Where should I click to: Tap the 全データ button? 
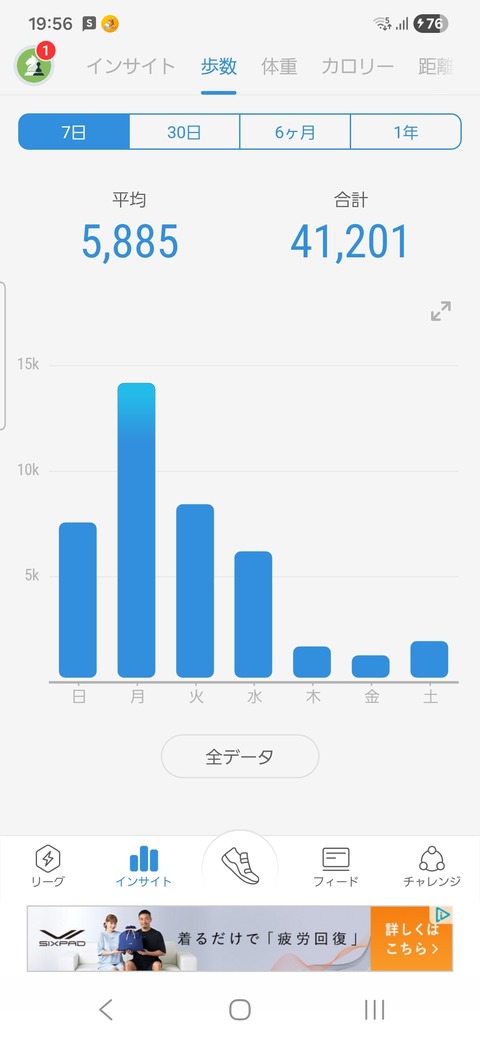click(x=240, y=756)
